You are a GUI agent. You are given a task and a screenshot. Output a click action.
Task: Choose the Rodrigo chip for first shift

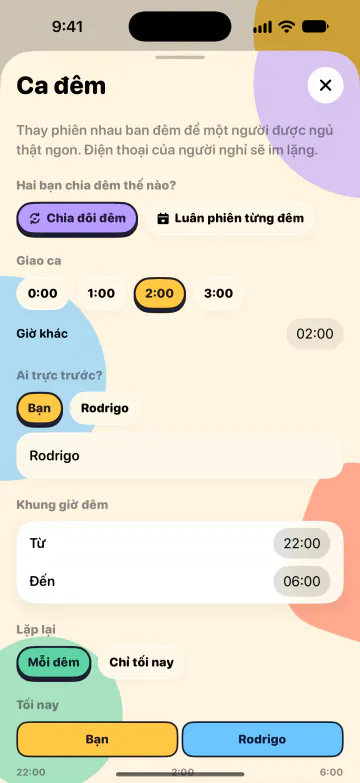105,408
